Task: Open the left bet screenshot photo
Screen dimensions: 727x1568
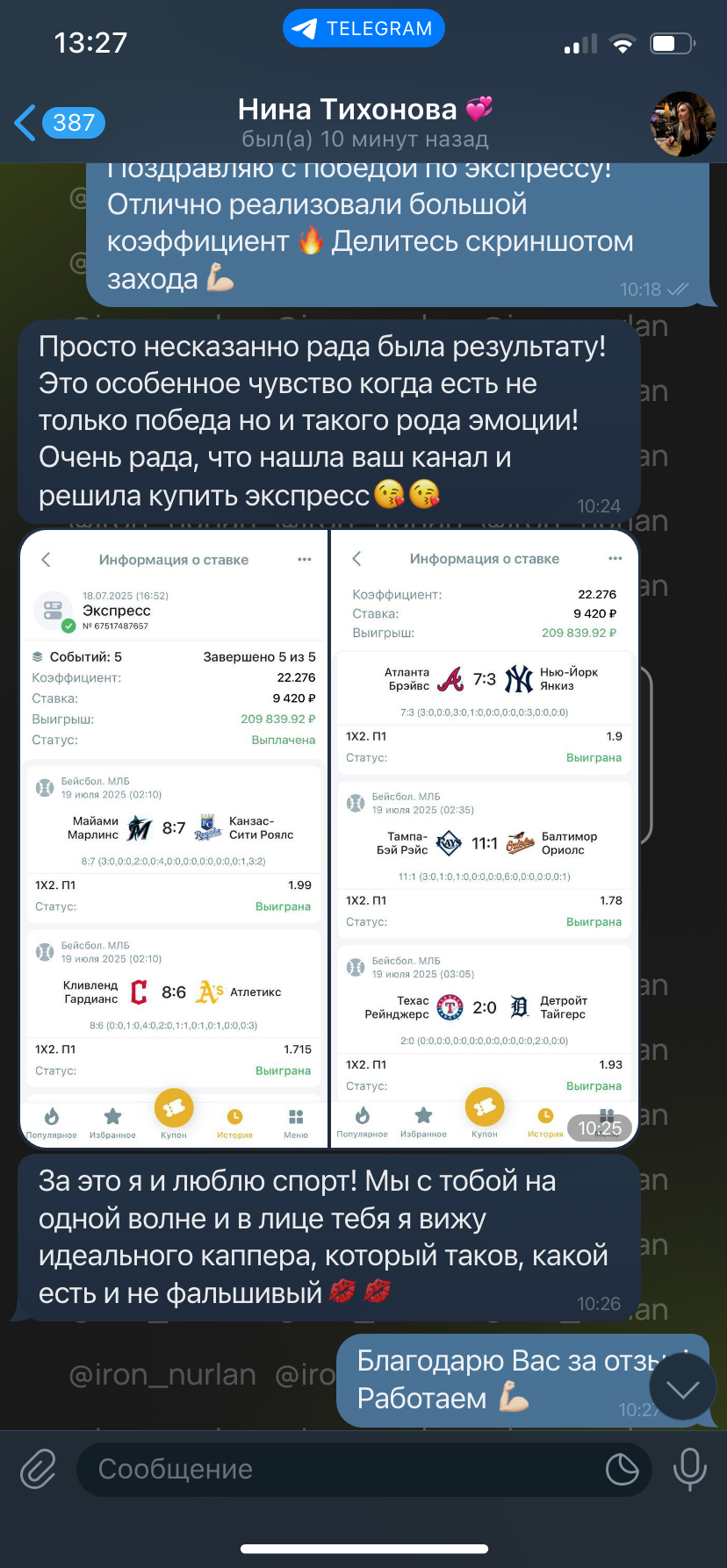Action: coord(174,838)
